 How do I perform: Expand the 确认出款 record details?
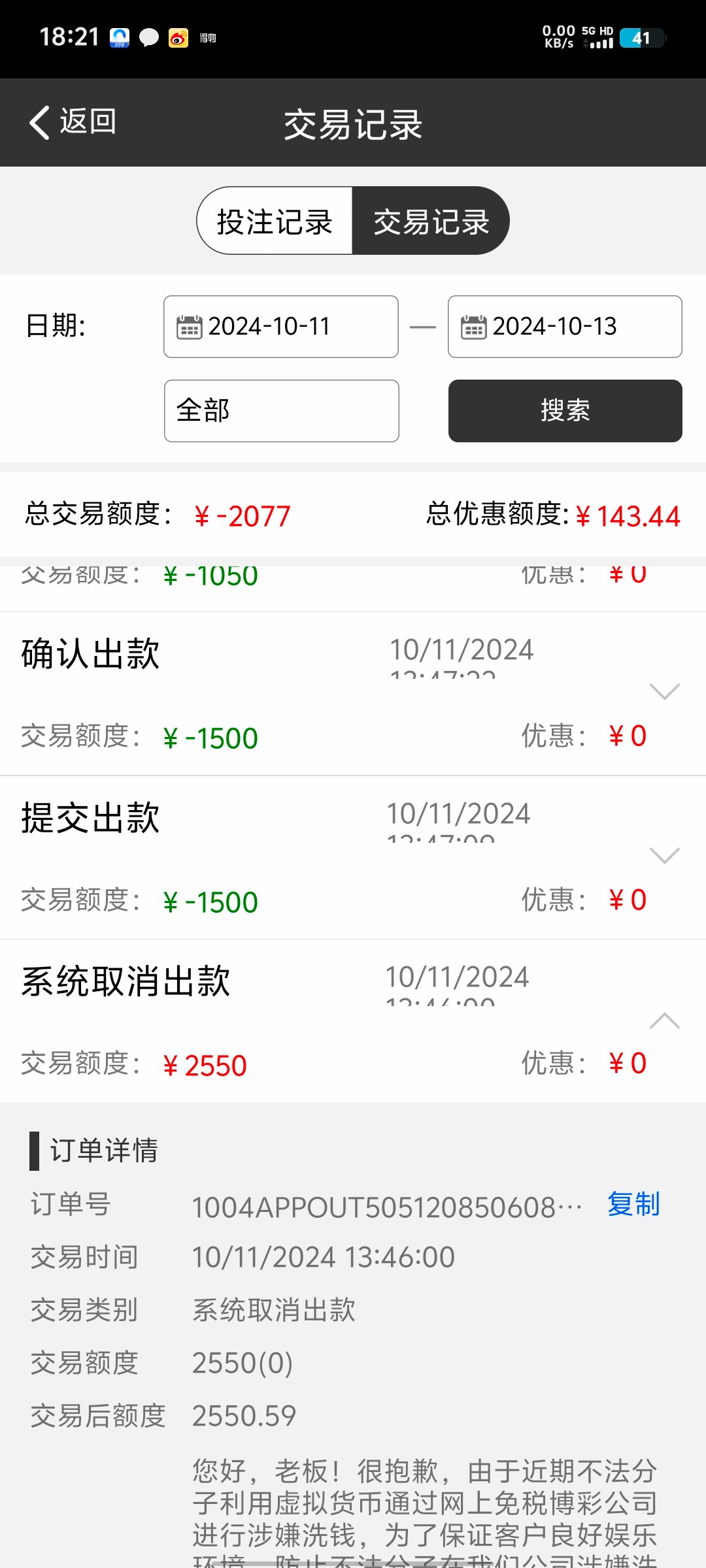click(665, 691)
